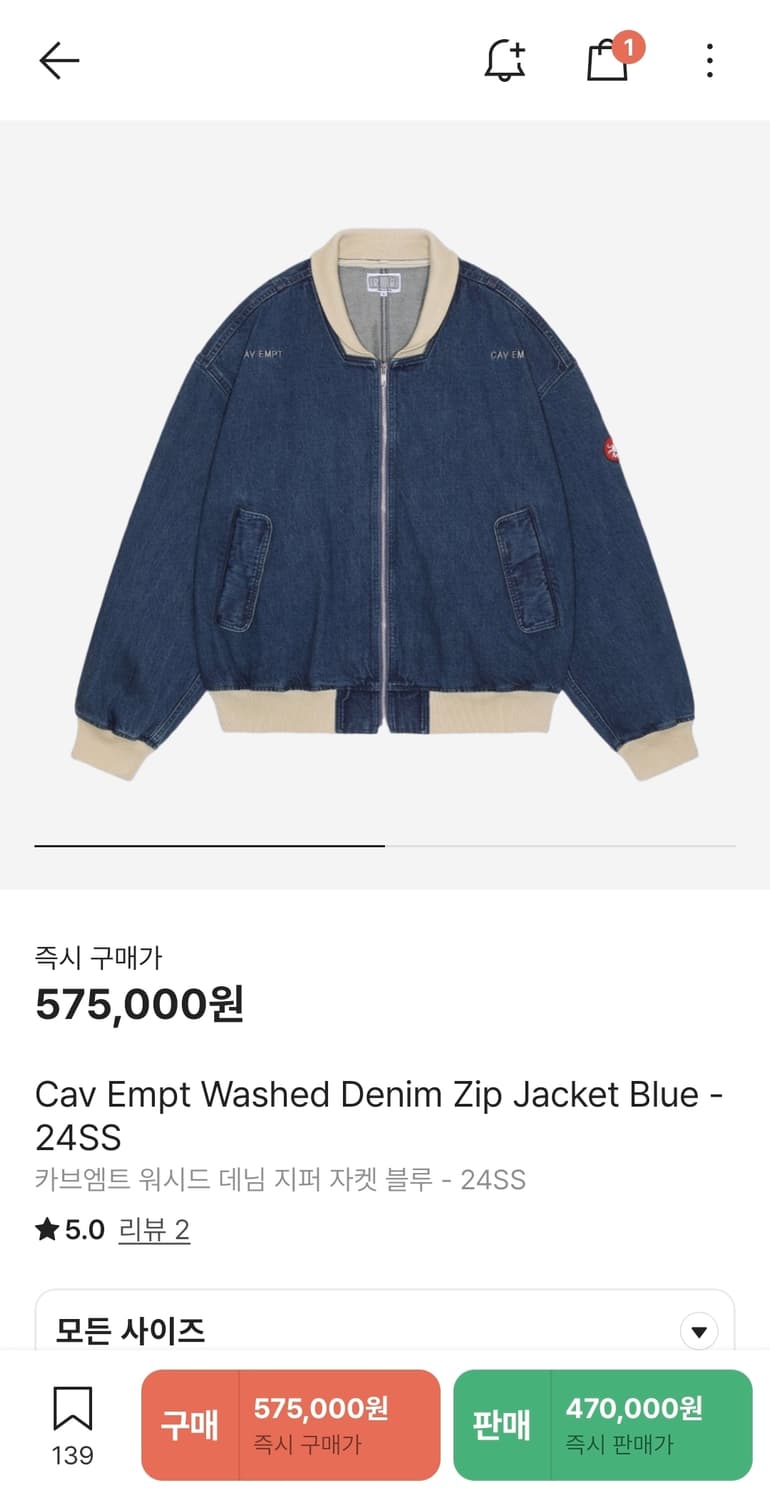770x1500 pixels.
Task: Open the size dropdown chevron arrow
Action: click(699, 1330)
